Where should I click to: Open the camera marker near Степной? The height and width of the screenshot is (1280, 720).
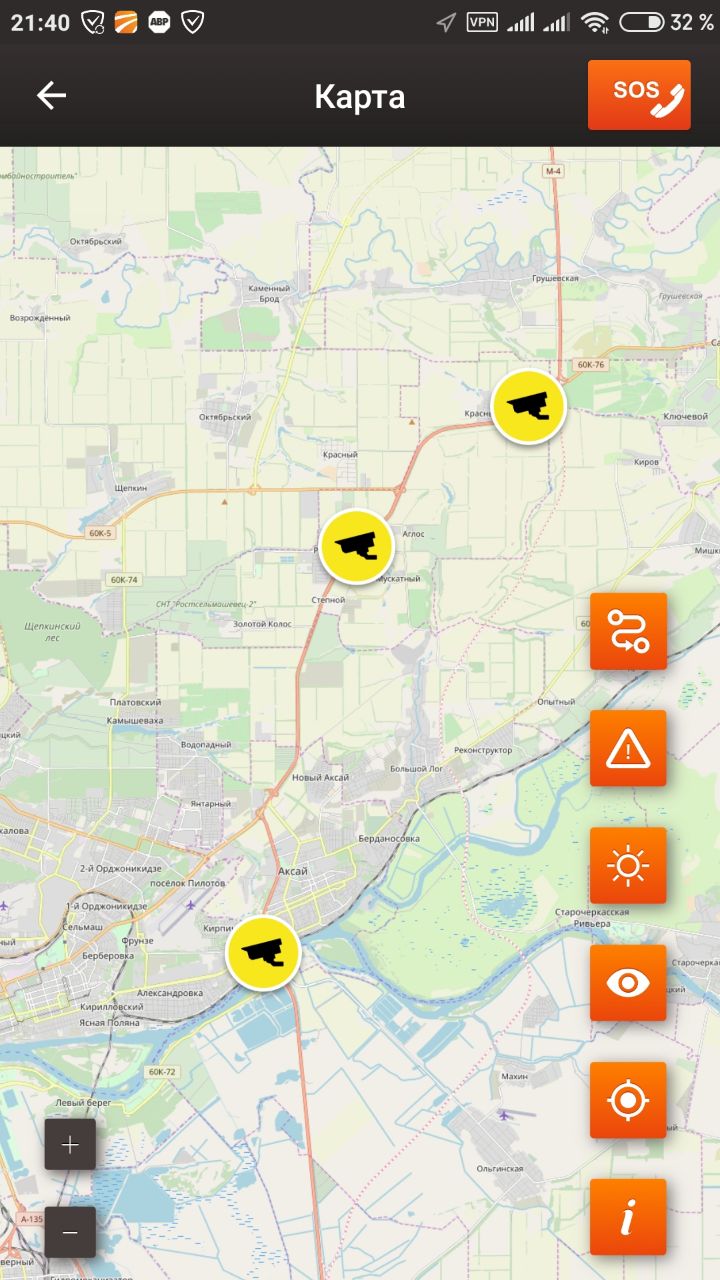[357, 546]
